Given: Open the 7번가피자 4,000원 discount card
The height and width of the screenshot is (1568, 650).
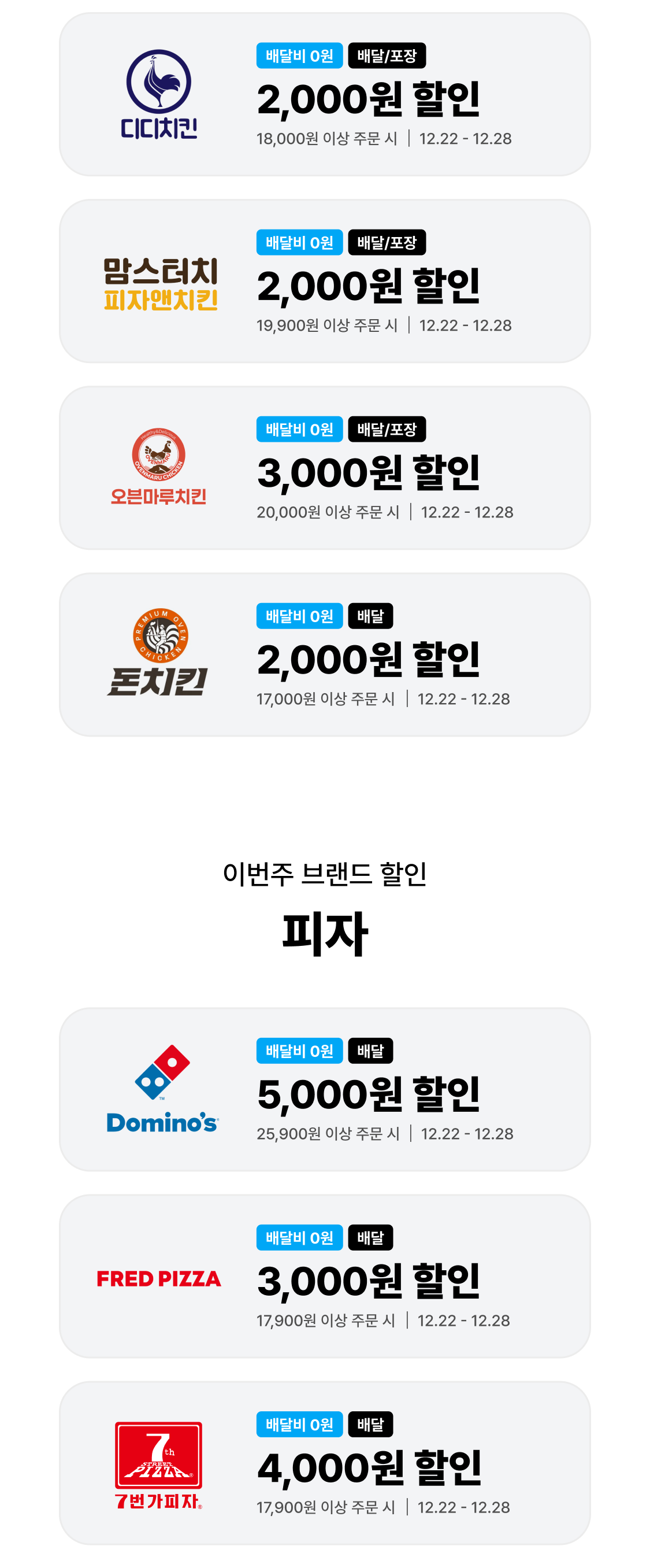Looking at the screenshot, I should point(325,1463).
